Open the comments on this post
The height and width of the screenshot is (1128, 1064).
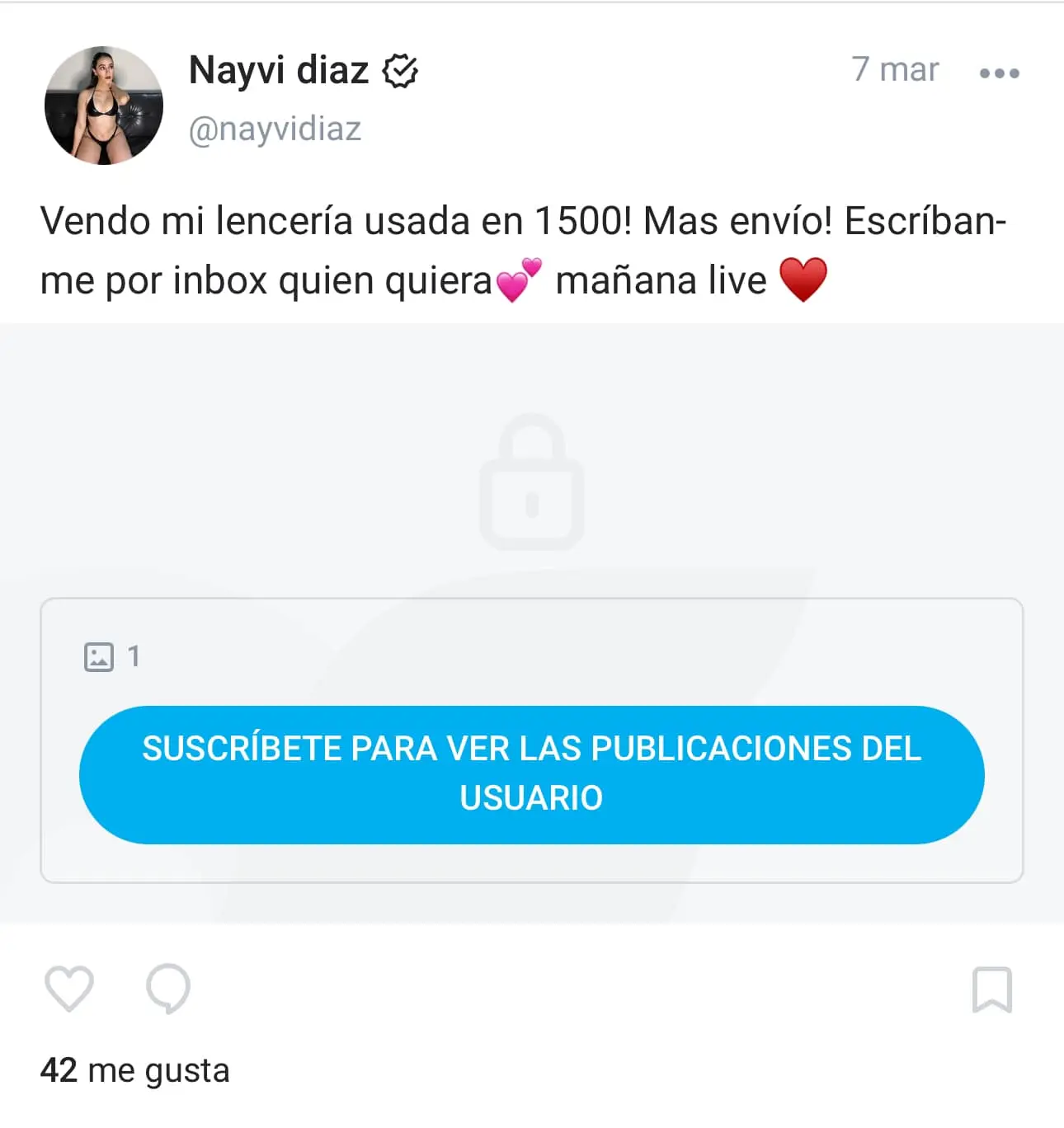168,988
